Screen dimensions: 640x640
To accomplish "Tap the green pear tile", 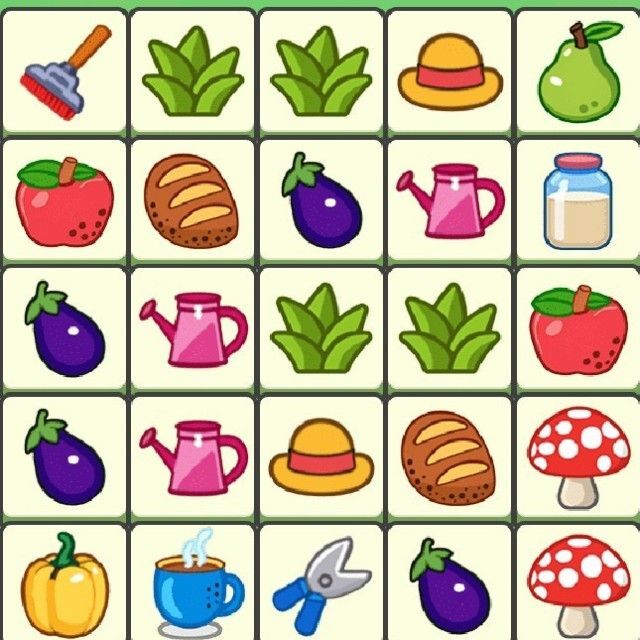I will [578, 72].
